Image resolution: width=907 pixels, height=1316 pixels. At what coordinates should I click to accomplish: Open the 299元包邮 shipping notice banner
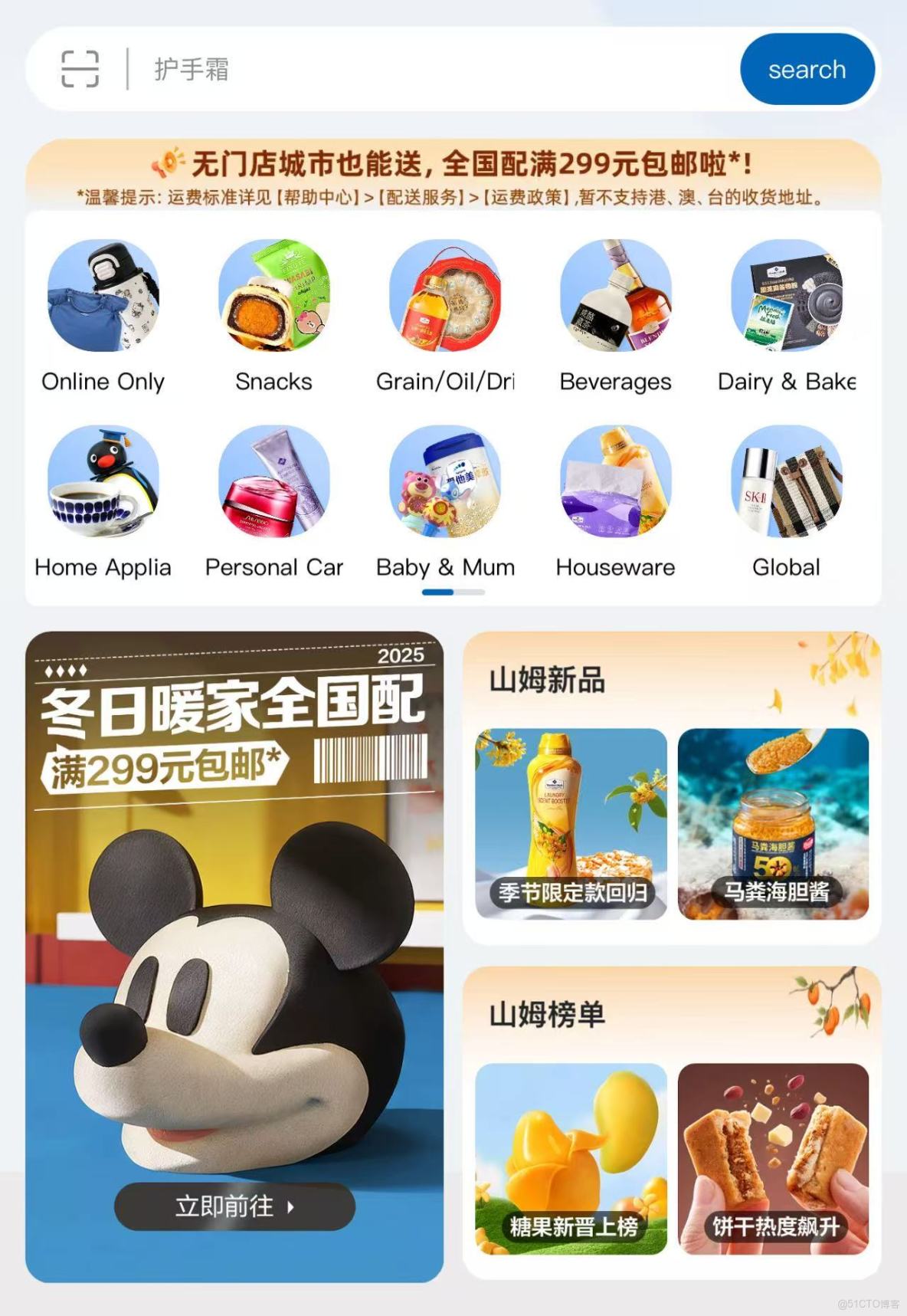453,175
